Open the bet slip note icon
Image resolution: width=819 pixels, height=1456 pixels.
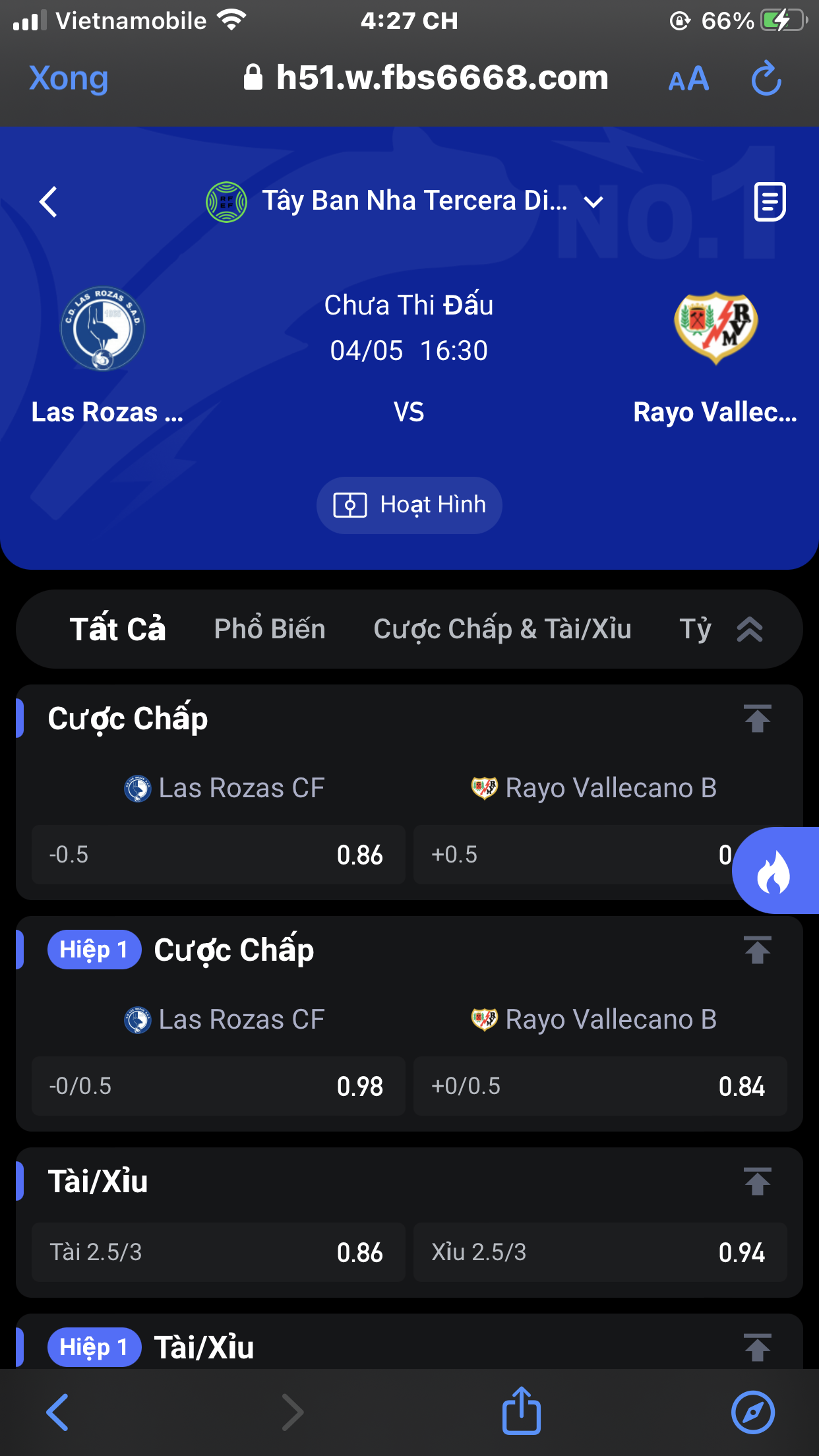pos(770,202)
